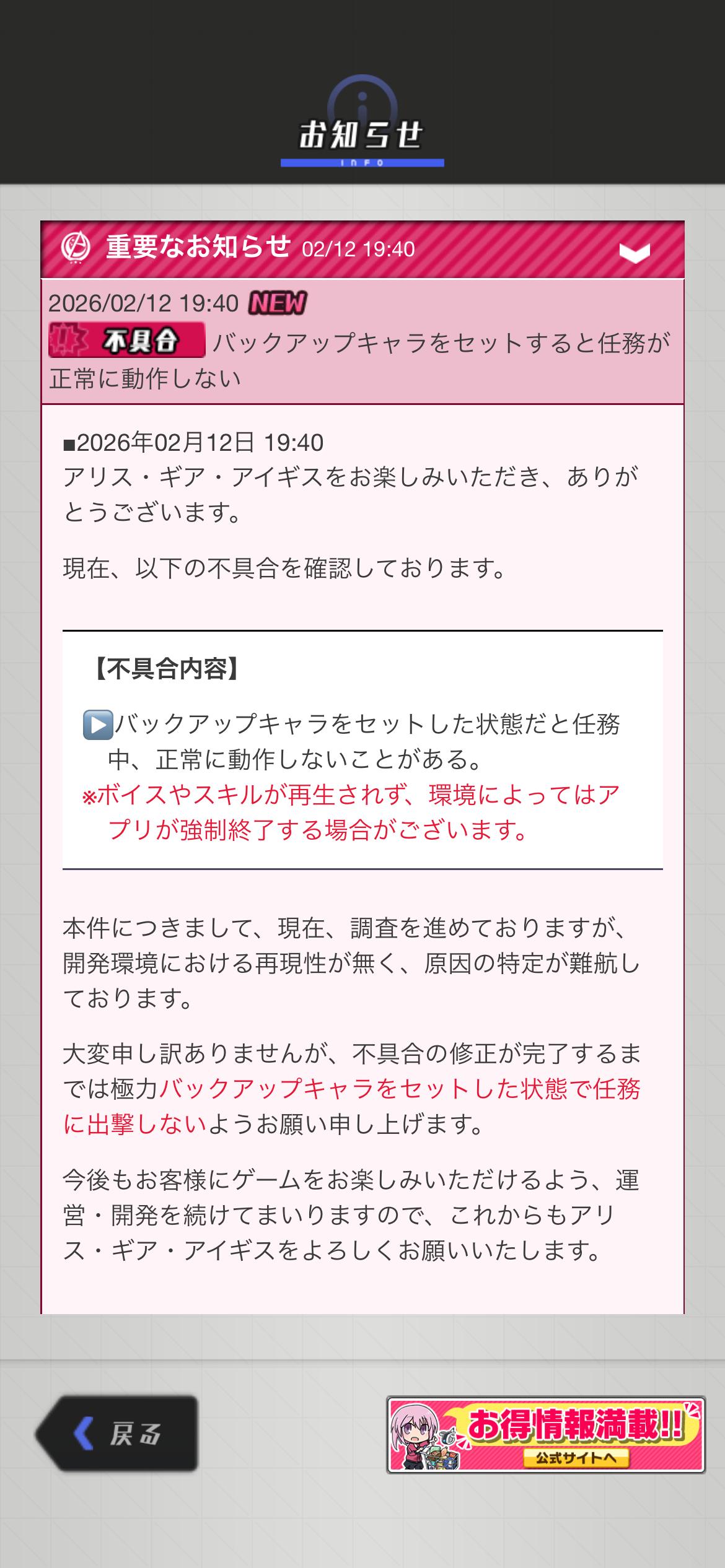725x1568 pixels.
Task: Collapse the 重要なお知らせ section header
Action: (x=634, y=251)
